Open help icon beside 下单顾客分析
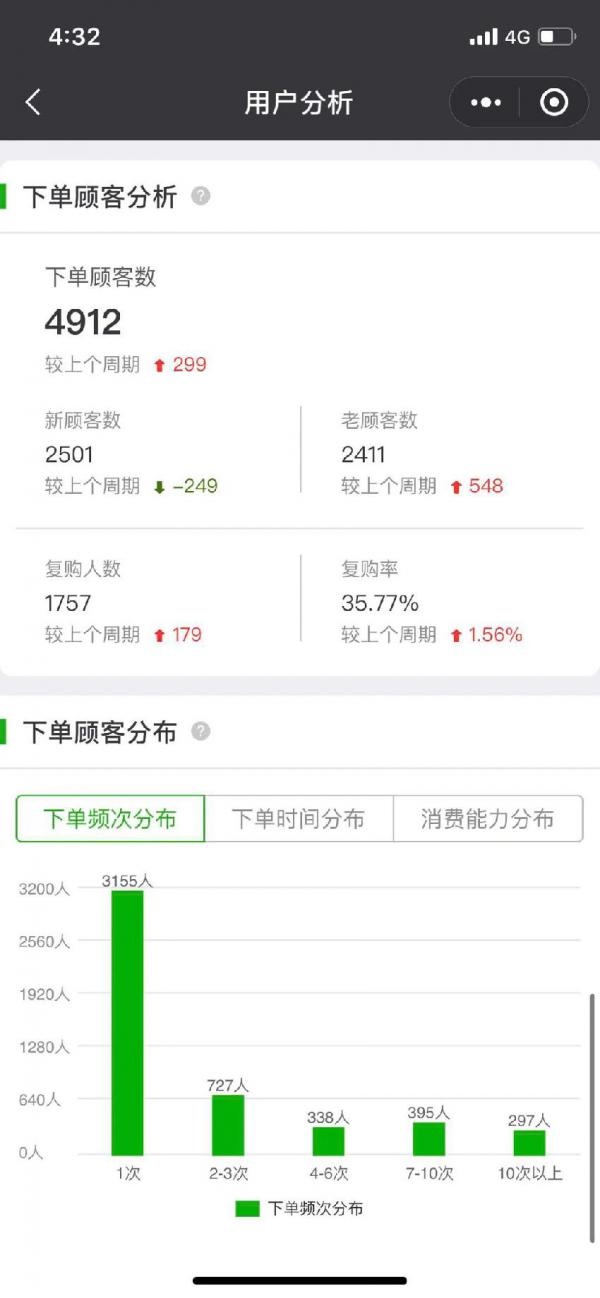 [201, 196]
